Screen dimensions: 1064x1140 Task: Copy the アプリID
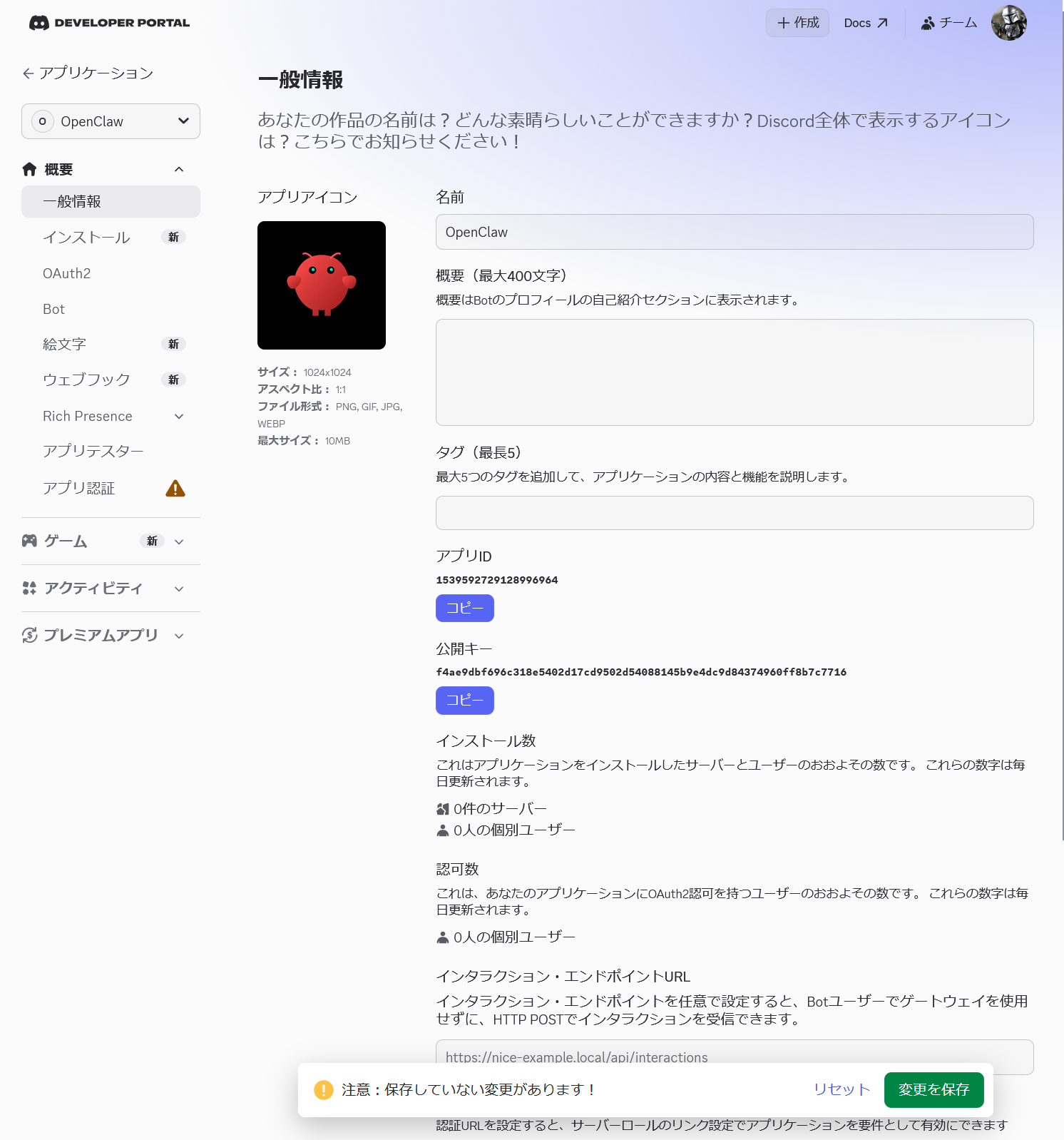pos(465,608)
